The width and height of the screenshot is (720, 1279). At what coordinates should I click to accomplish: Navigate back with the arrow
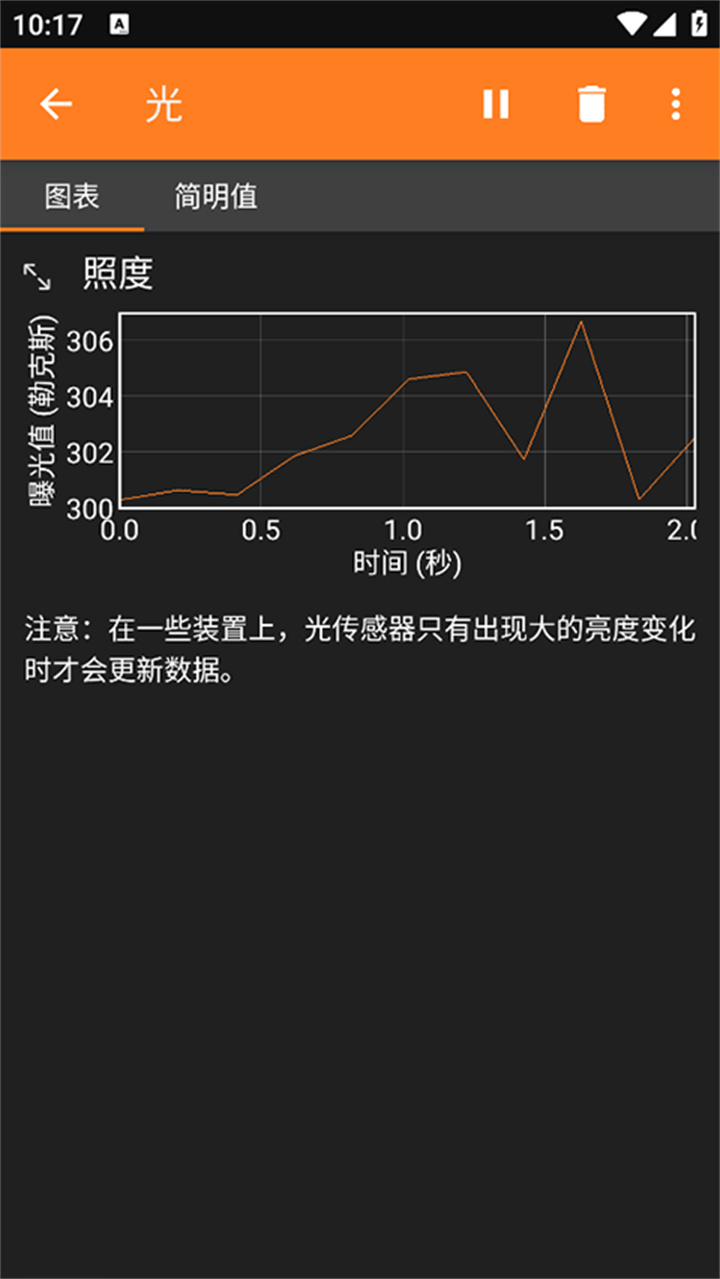(57, 104)
